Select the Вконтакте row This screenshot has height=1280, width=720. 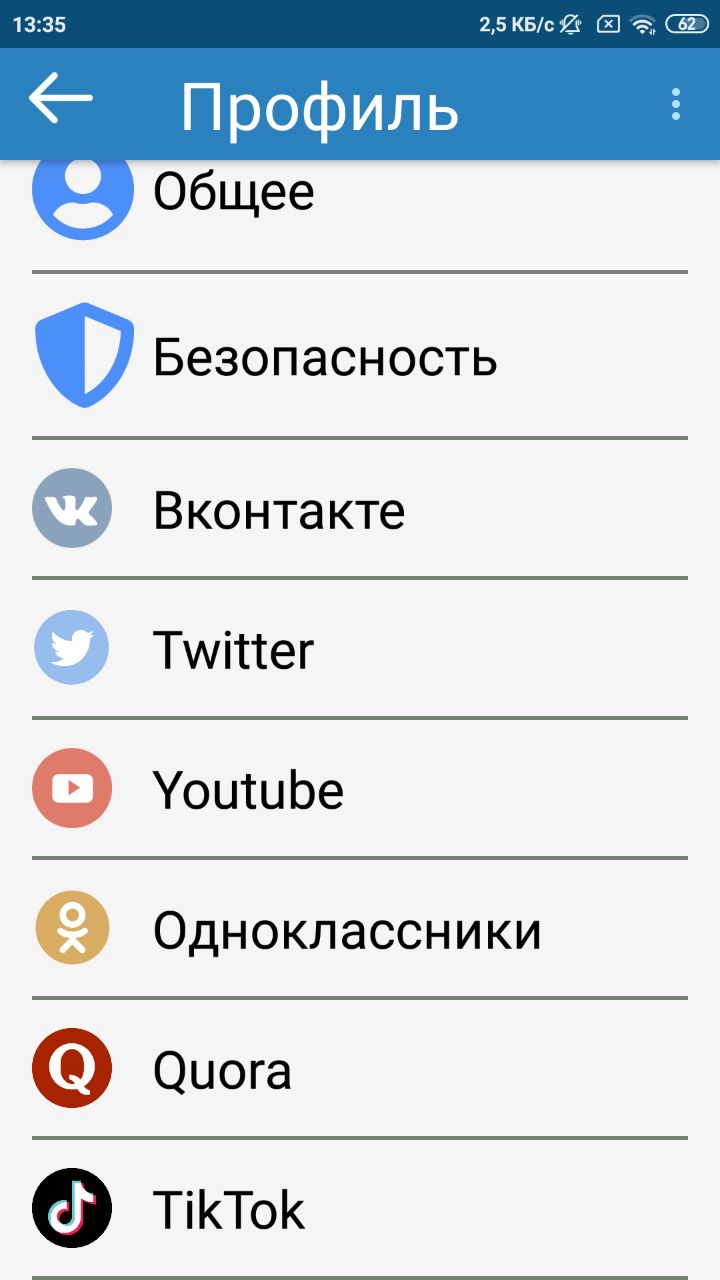pos(278,511)
